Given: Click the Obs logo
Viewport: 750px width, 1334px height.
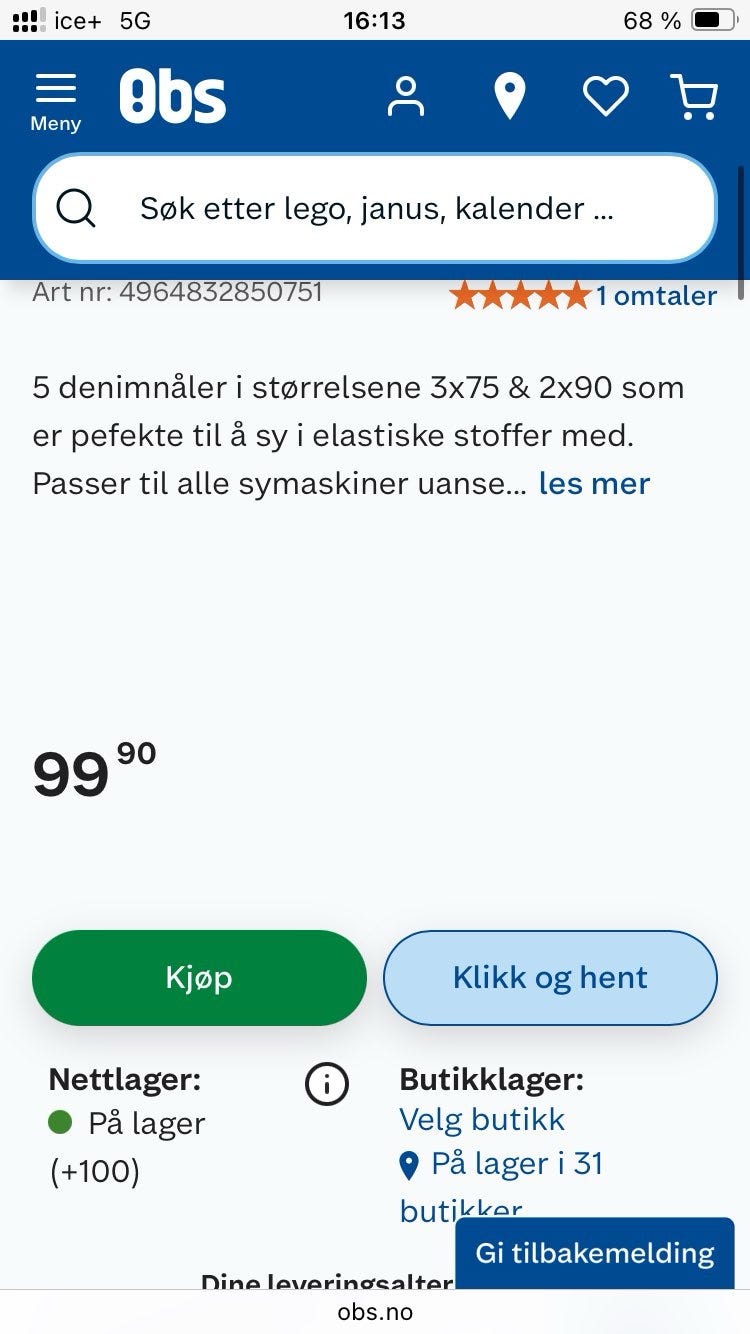Looking at the screenshot, I should [x=172, y=96].
